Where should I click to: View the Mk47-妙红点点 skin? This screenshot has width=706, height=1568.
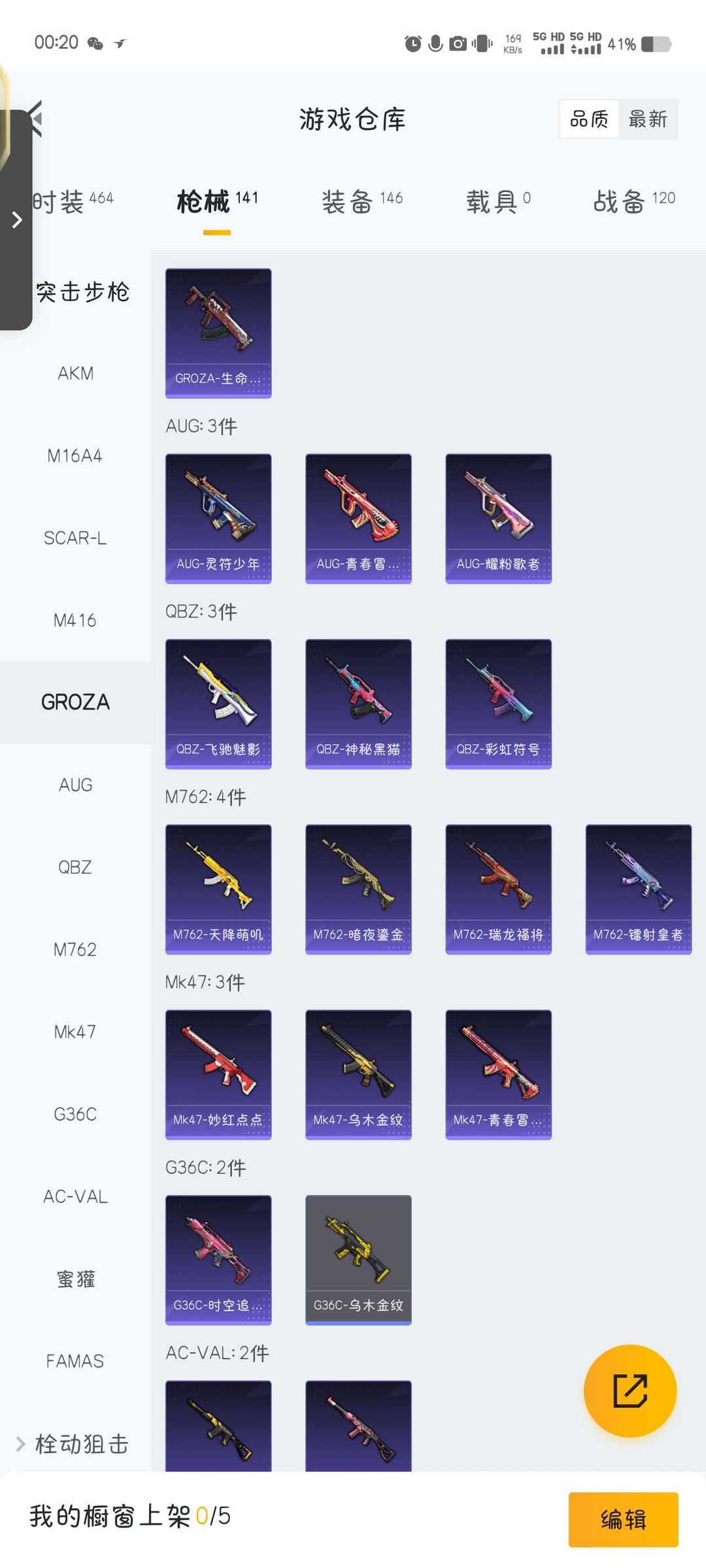218,1075
